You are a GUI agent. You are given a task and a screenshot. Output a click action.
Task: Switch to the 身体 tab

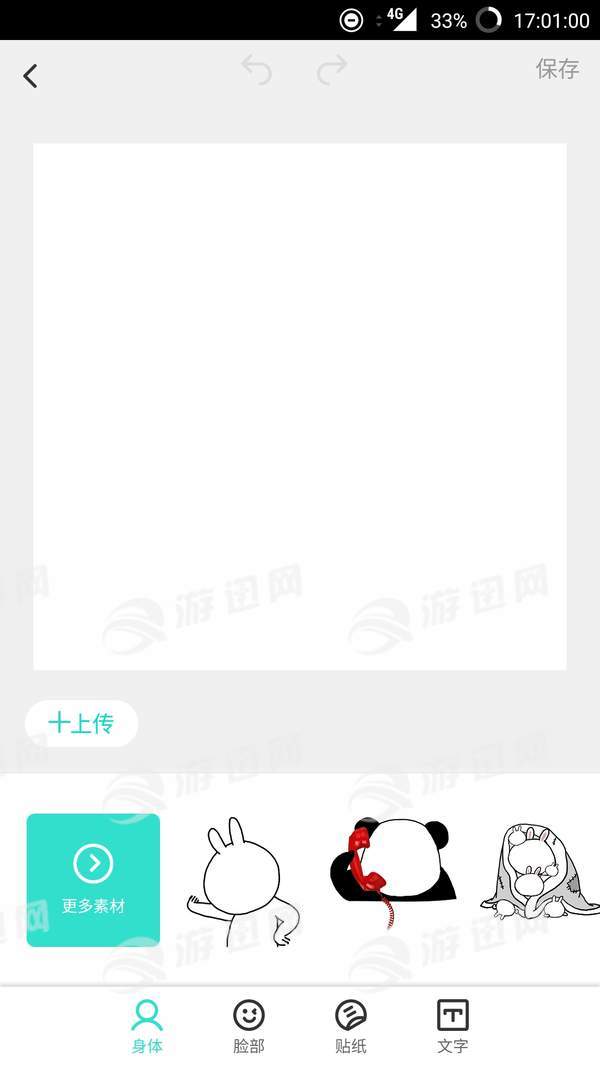click(147, 1026)
